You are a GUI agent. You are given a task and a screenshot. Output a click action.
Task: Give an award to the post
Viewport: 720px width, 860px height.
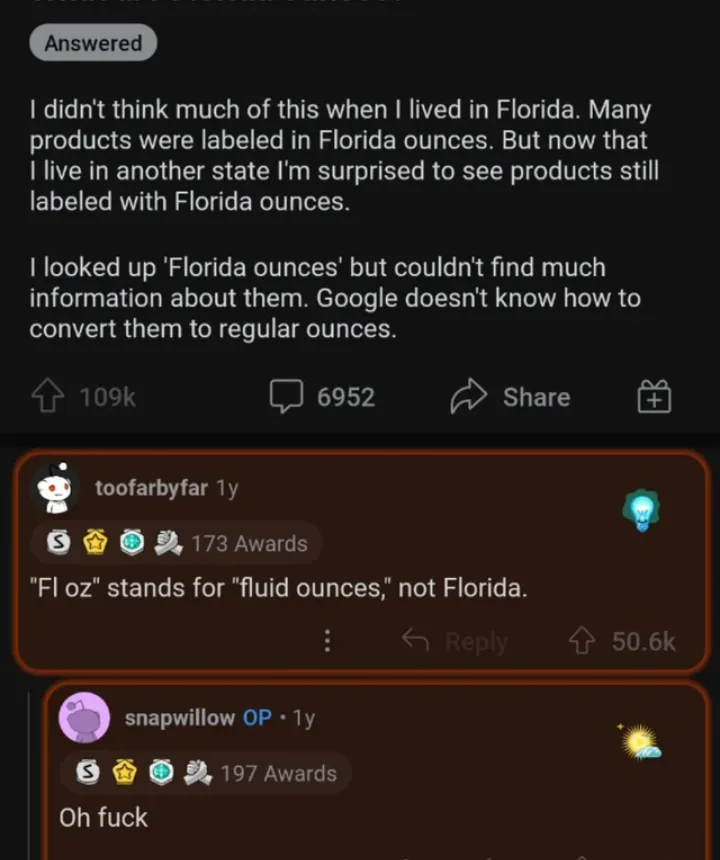pyautogui.click(x=653, y=398)
